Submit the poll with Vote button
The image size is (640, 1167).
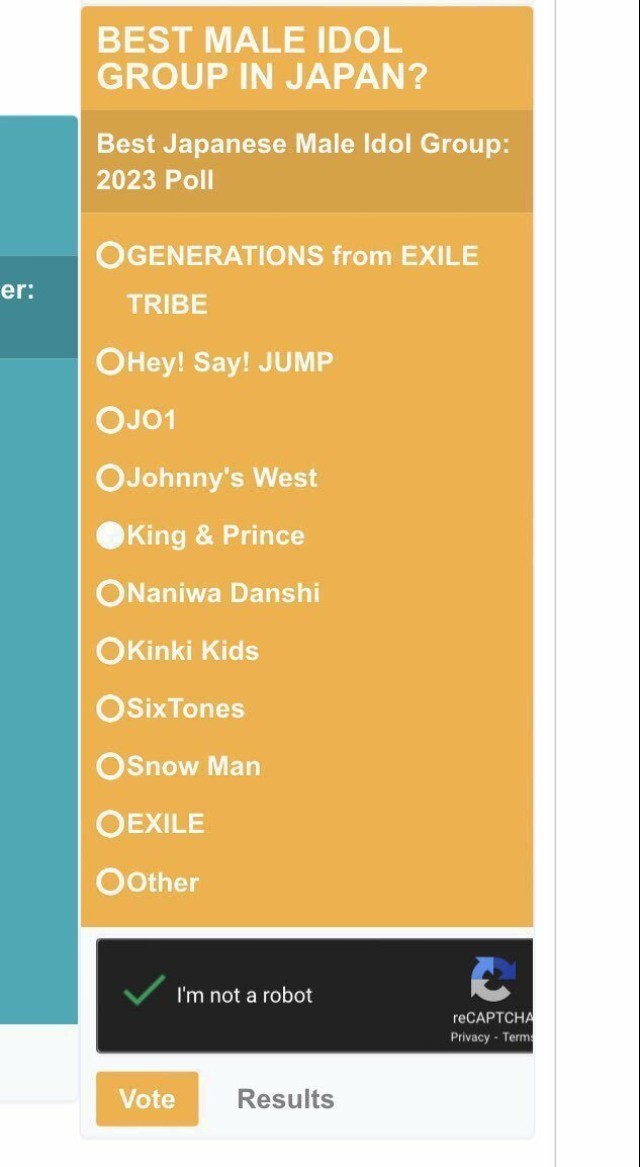pyautogui.click(x=147, y=1099)
